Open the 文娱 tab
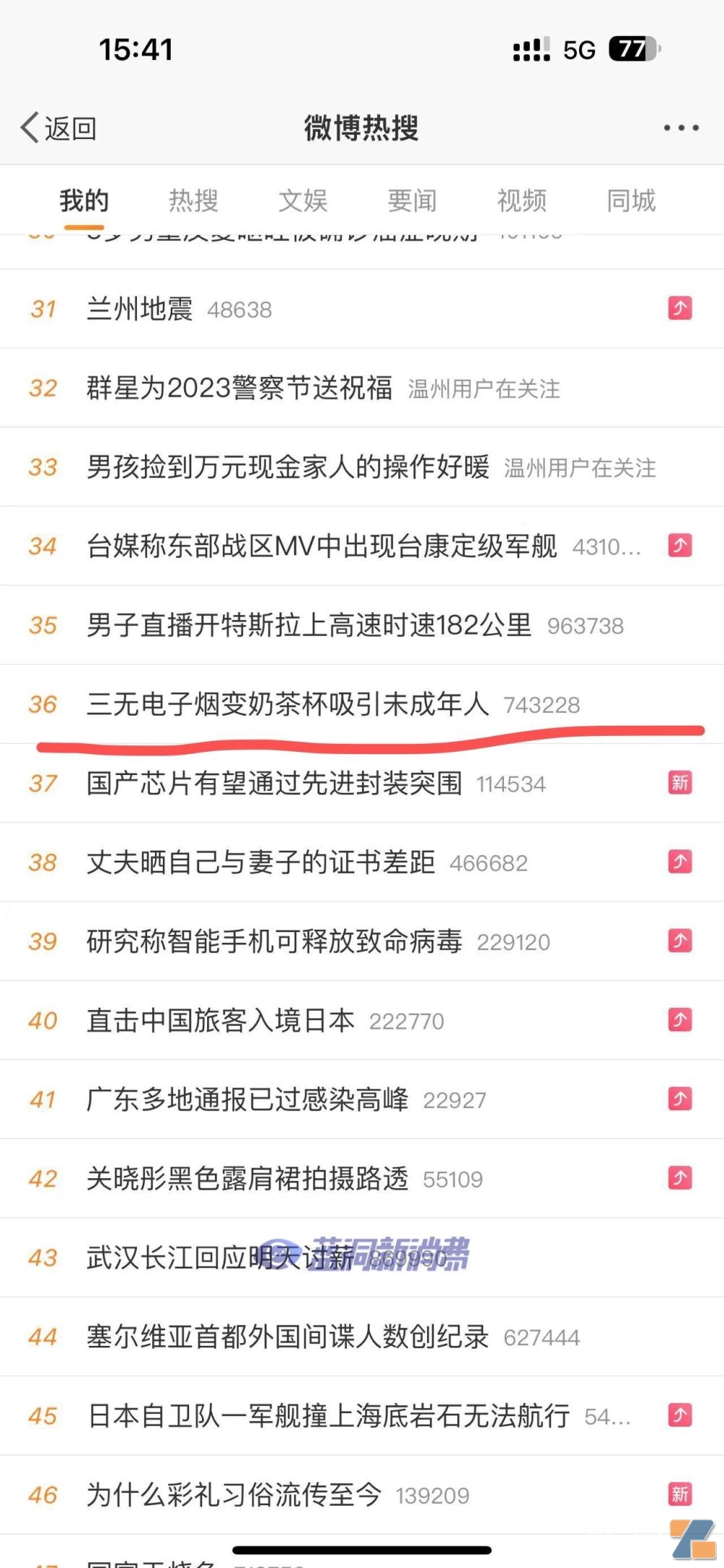The width and height of the screenshot is (724, 1568). pos(304,200)
